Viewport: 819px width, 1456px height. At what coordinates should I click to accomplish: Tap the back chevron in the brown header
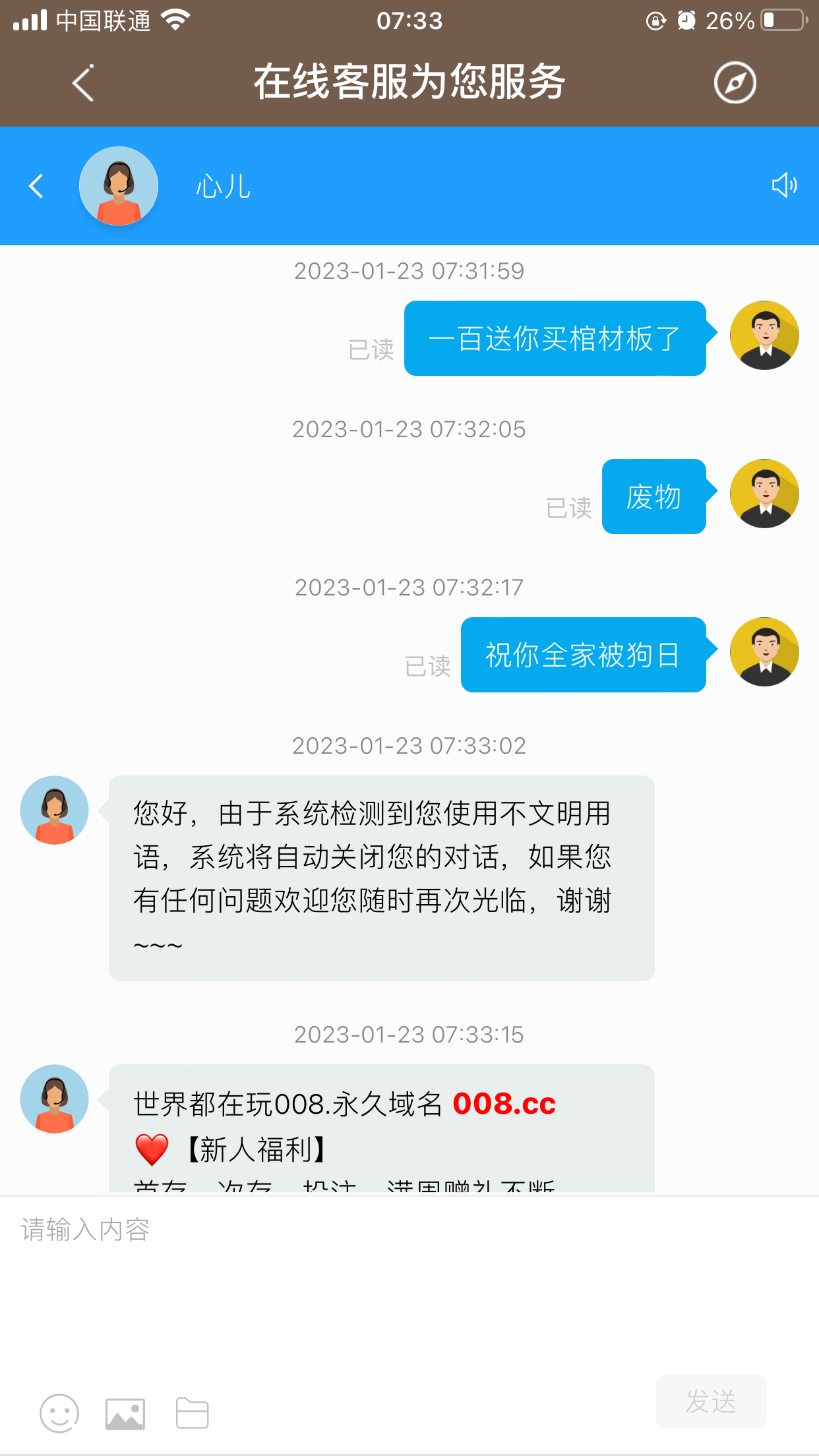pyautogui.click(x=82, y=82)
